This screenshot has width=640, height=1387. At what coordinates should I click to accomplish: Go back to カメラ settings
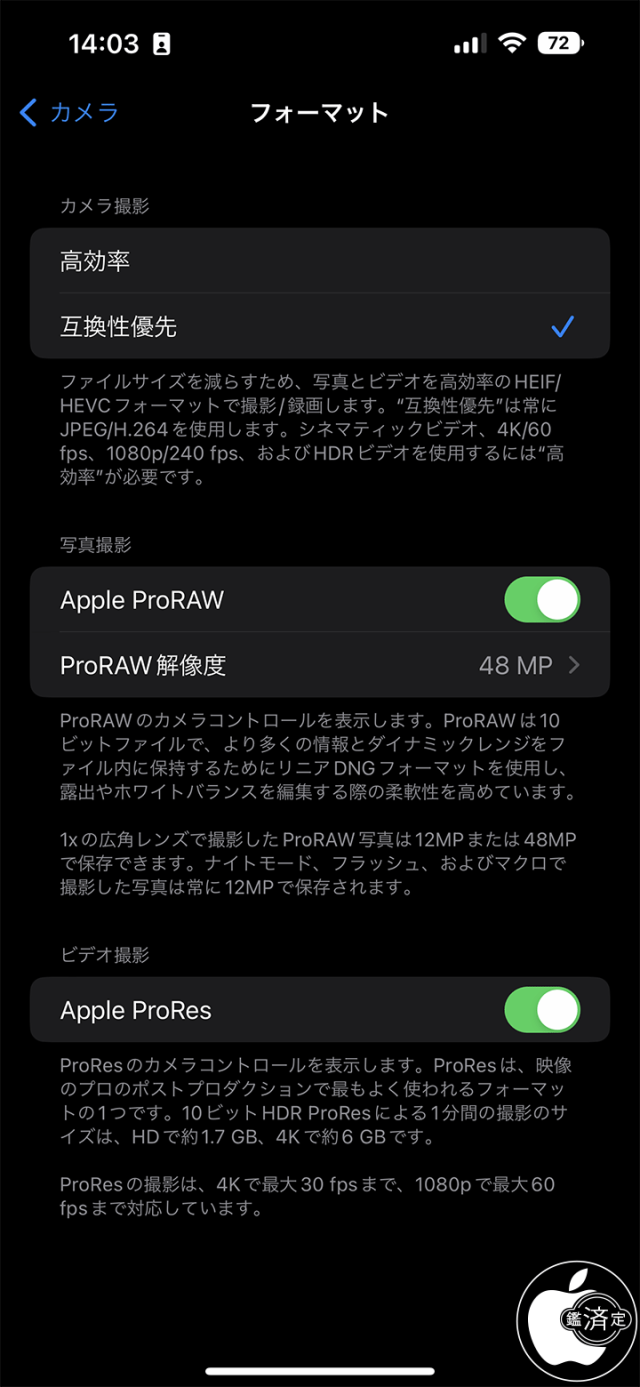click(68, 112)
